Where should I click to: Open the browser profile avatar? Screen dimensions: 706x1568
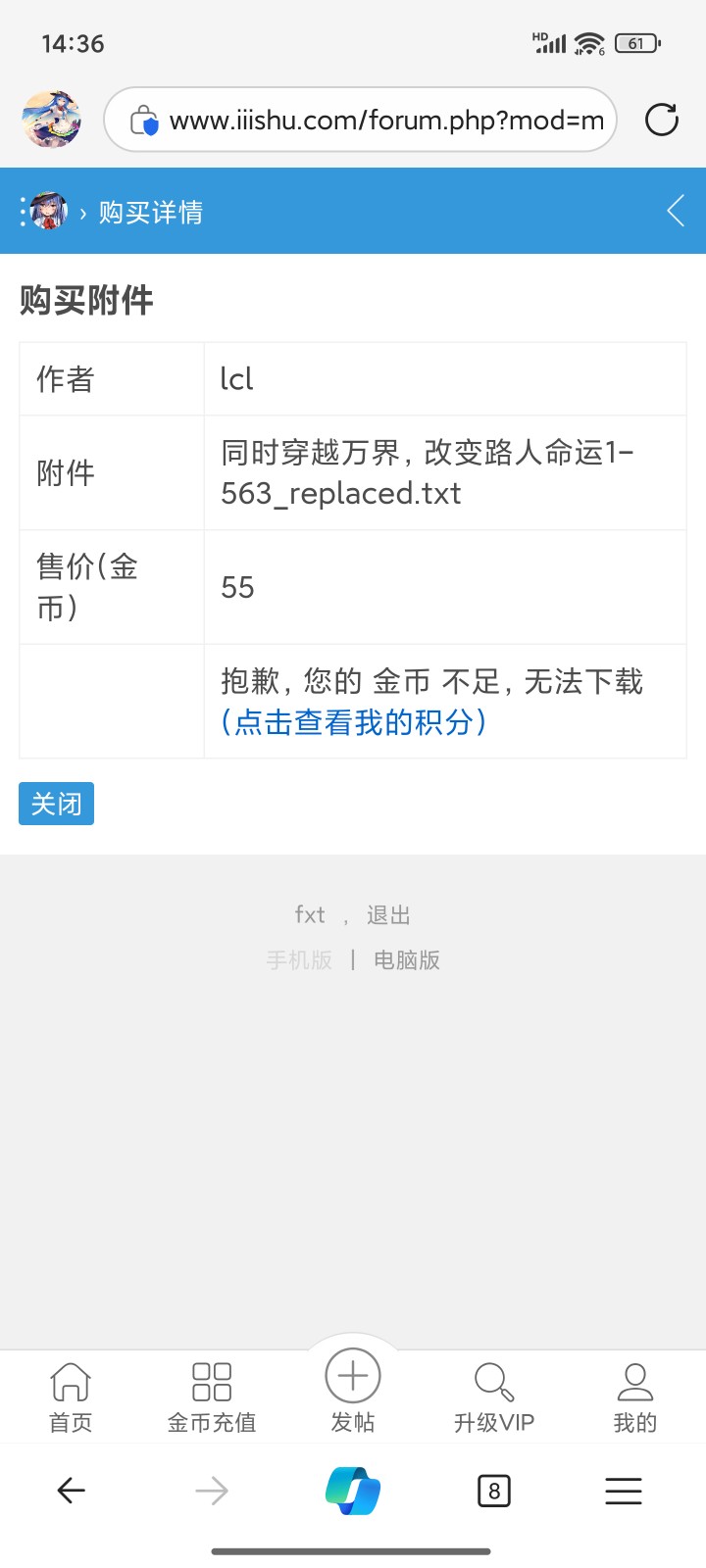51,120
